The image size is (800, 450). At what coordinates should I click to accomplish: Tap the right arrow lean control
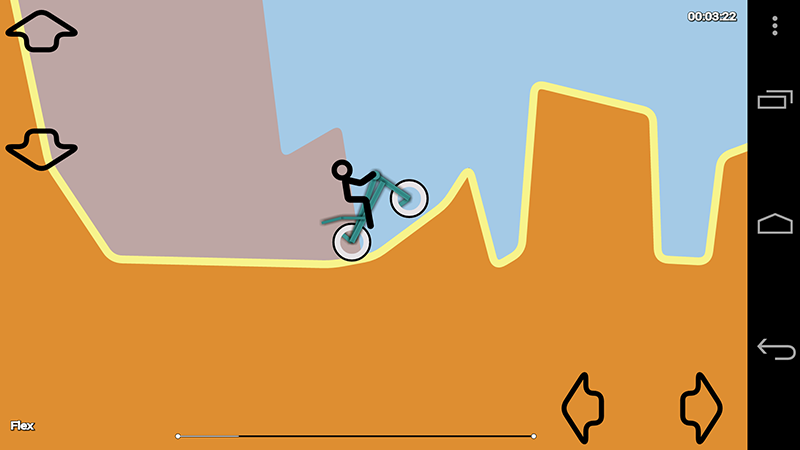[701, 407]
